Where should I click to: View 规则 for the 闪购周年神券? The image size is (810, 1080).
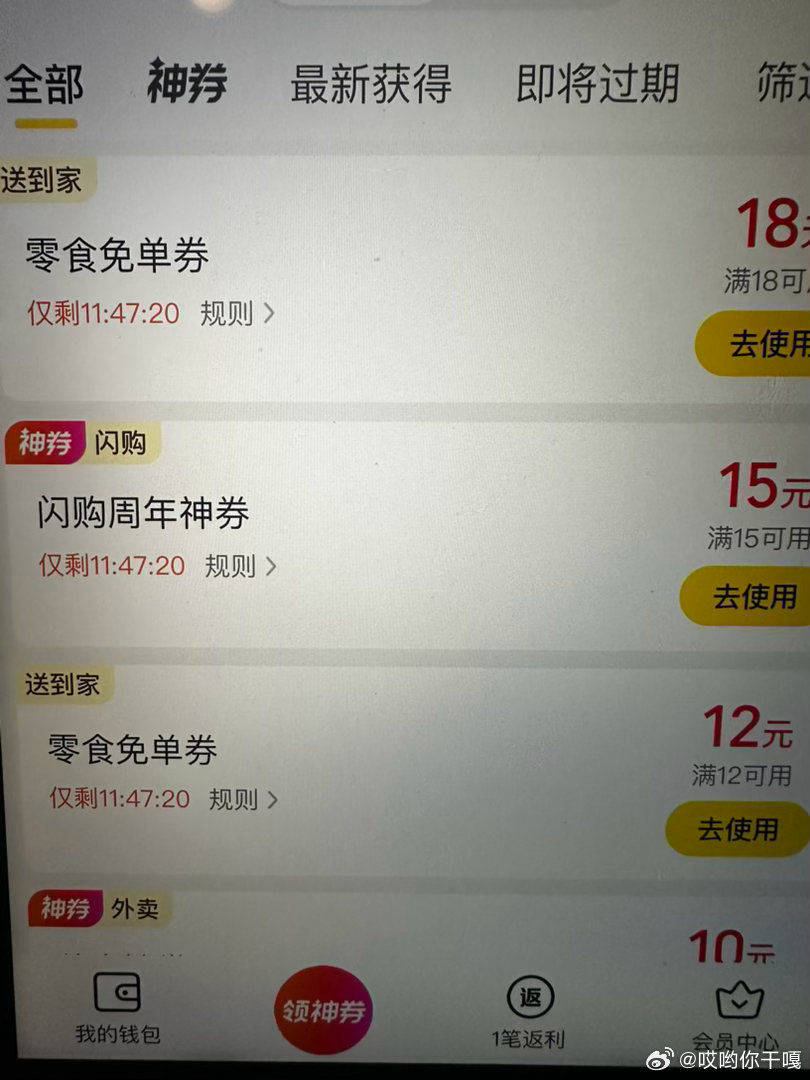pyautogui.click(x=239, y=566)
